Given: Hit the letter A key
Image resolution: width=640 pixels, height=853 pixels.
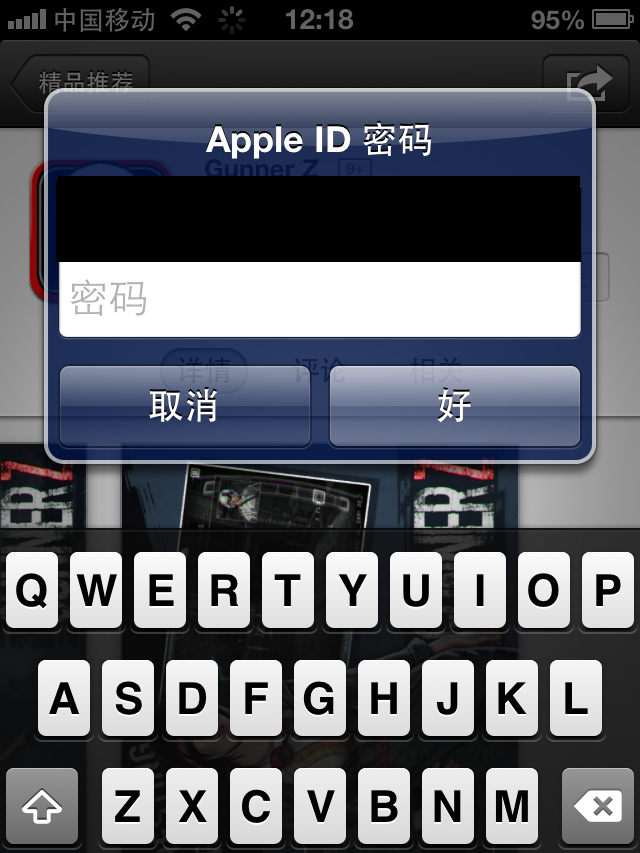Looking at the screenshot, I should (x=65, y=698).
